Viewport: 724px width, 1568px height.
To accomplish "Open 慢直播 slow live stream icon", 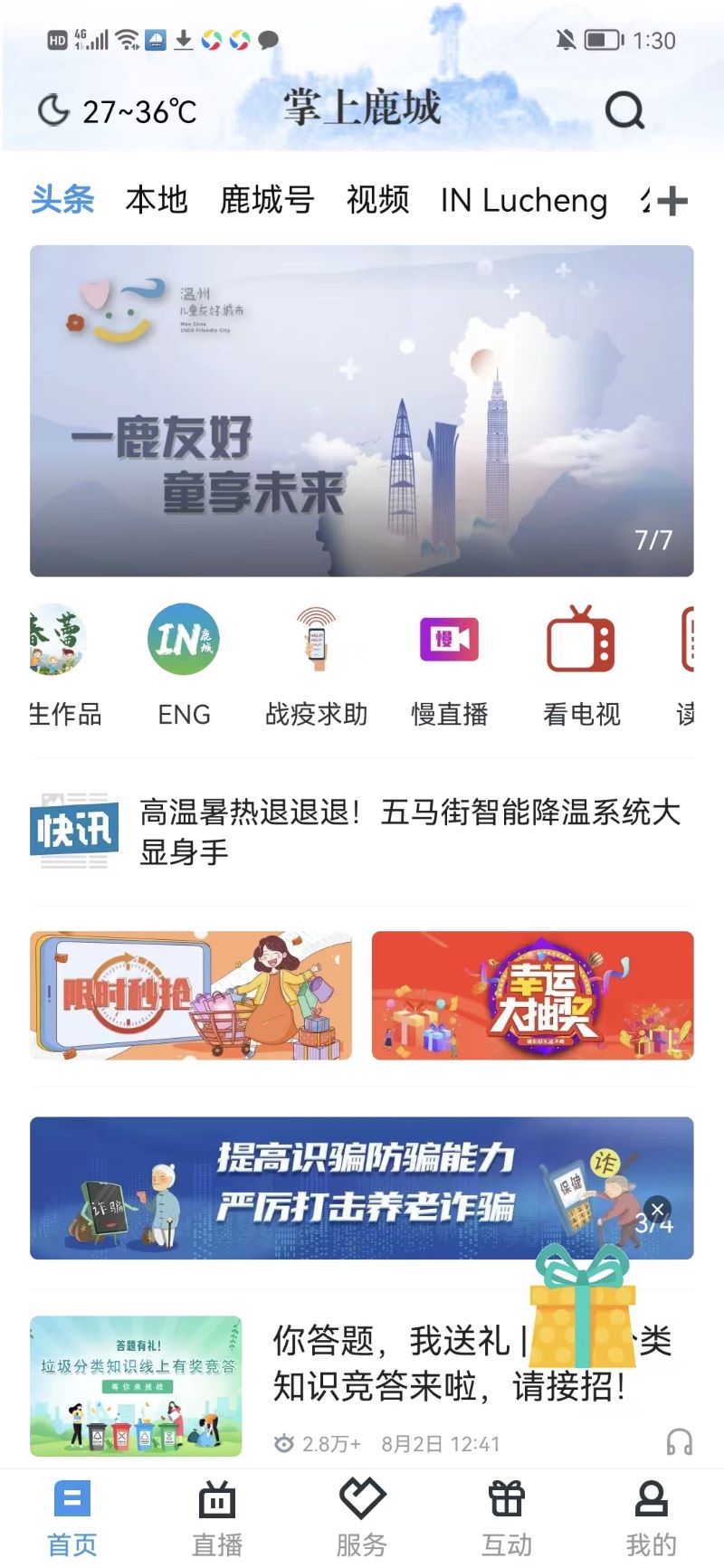I will point(449,640).
